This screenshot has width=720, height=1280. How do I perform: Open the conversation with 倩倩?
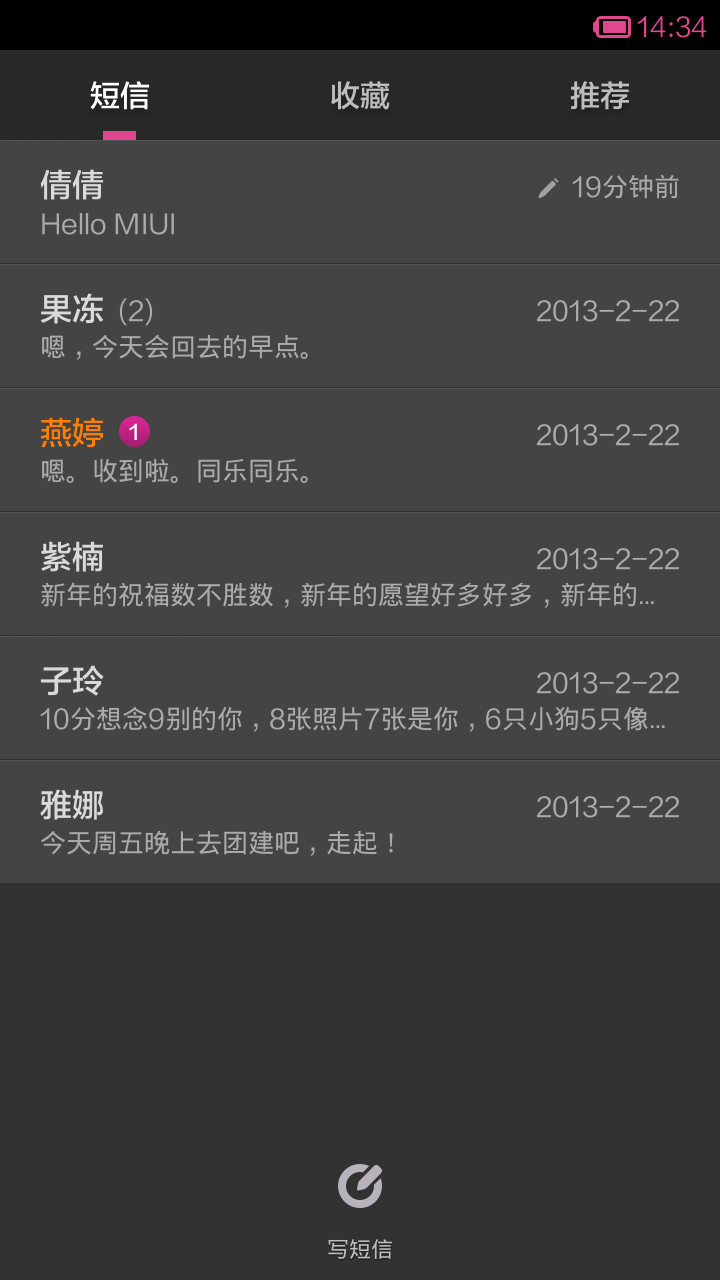tap(360, 203)
